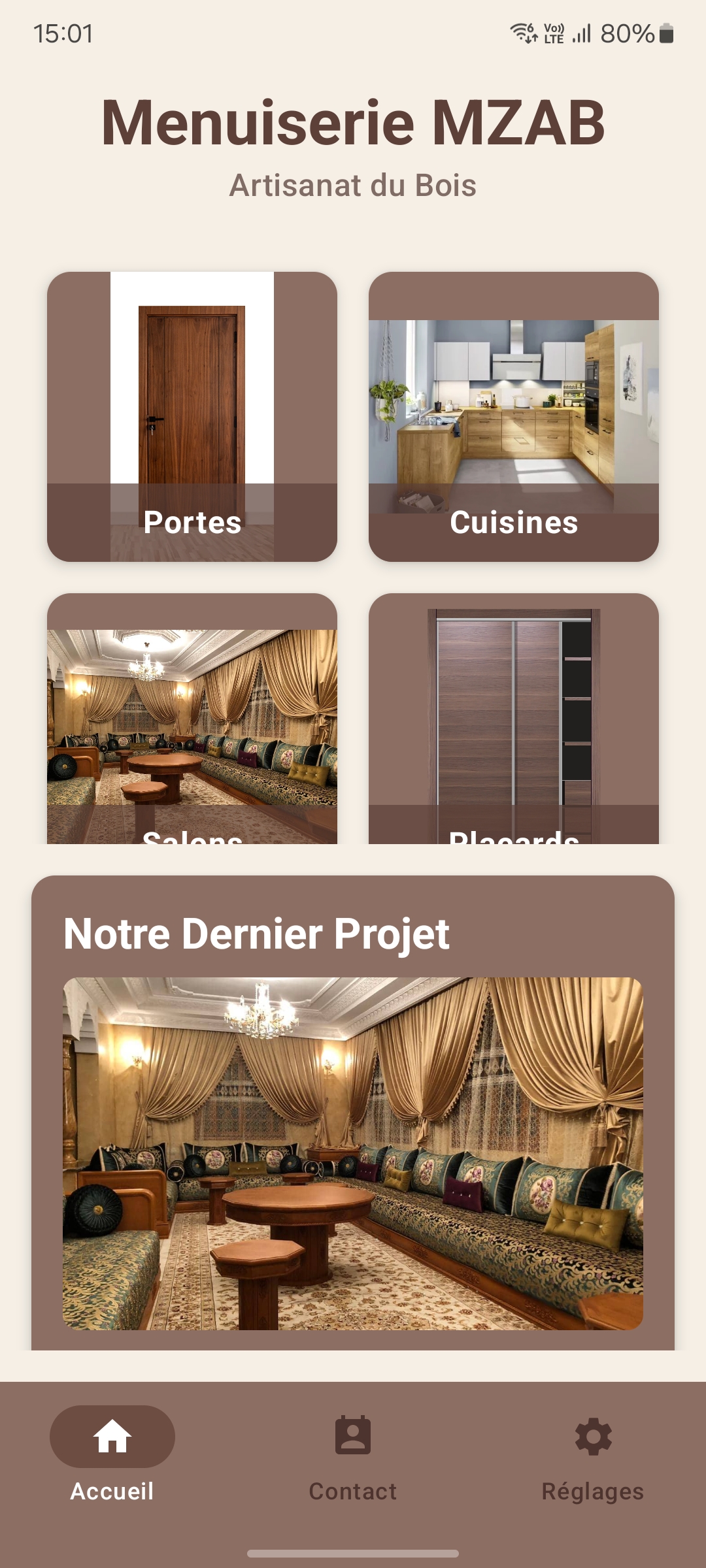Image resolution: width=706 pixels, height=1568 pixels.
Task: Tap the VoLTE status icon
Action: [553, 31]
